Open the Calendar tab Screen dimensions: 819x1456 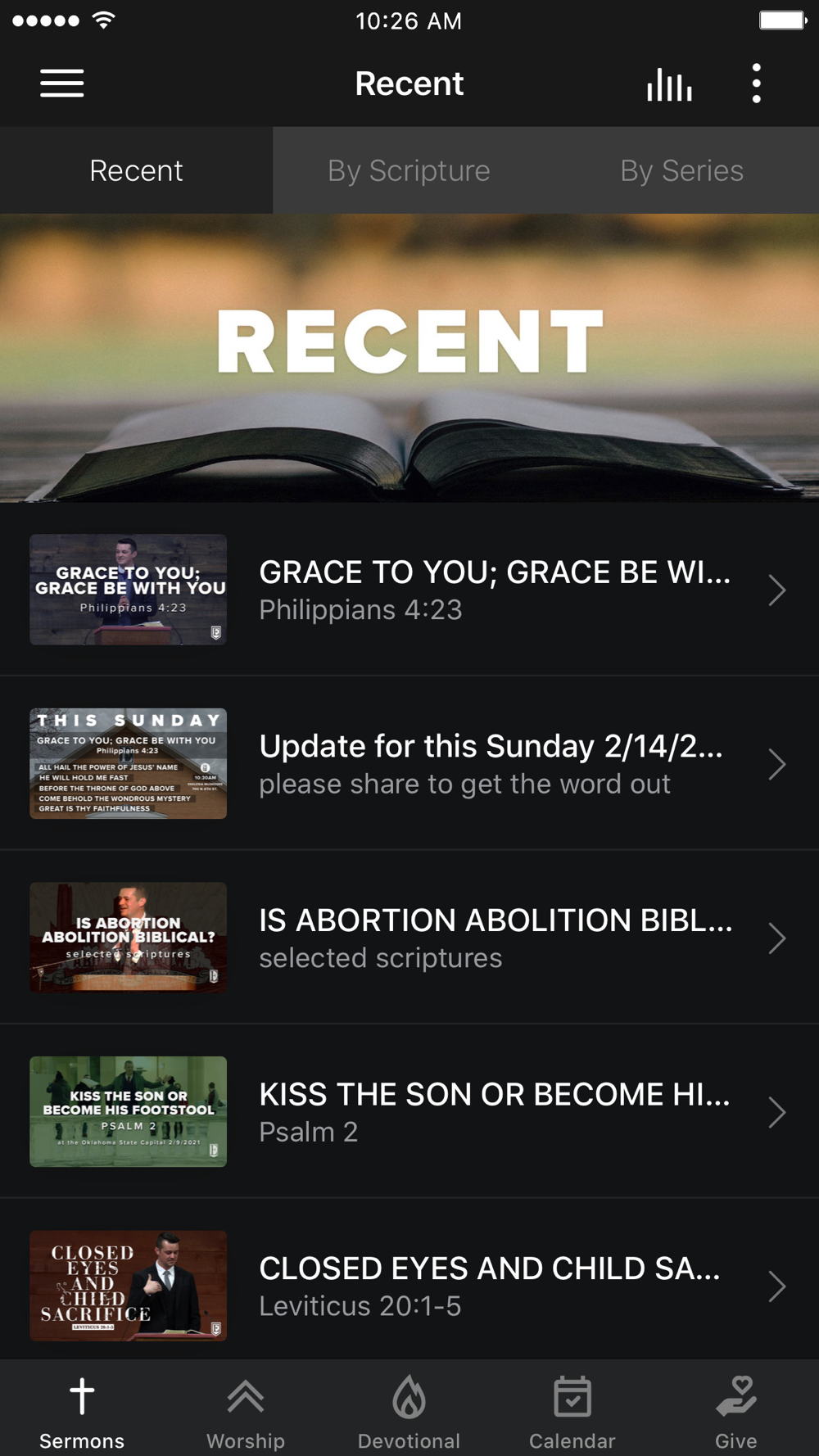click(x=572, y=1410)
